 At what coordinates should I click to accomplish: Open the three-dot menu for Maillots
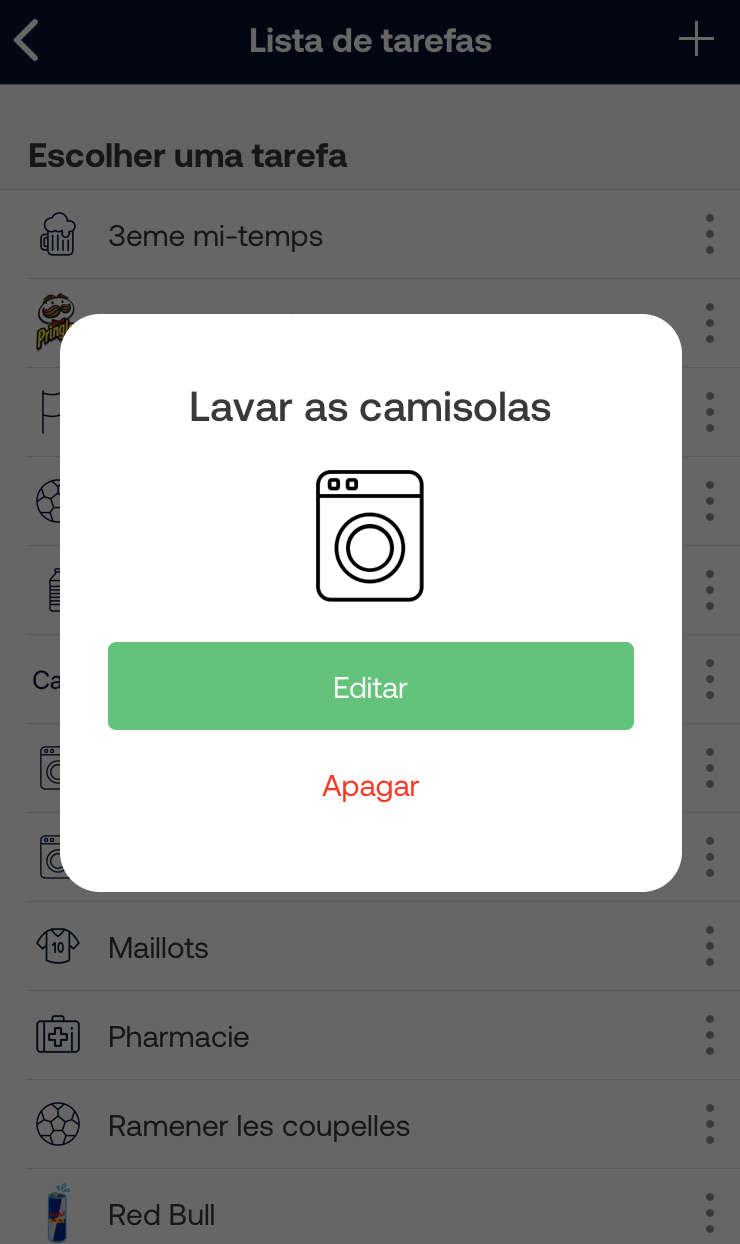click(709, 946)
